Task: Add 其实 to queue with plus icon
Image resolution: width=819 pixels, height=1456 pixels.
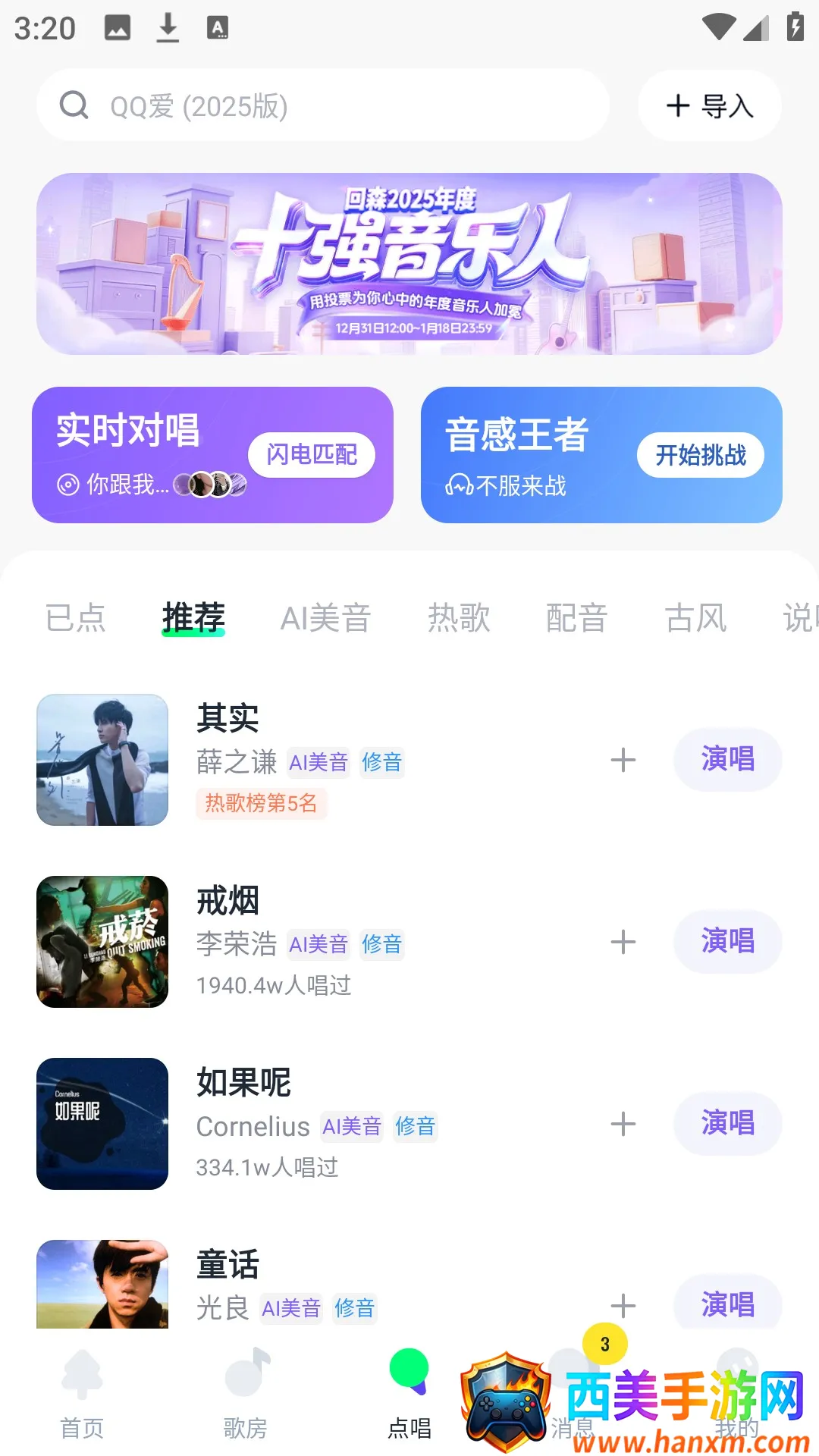Action: pyautogui.click(x=623, y=759)
